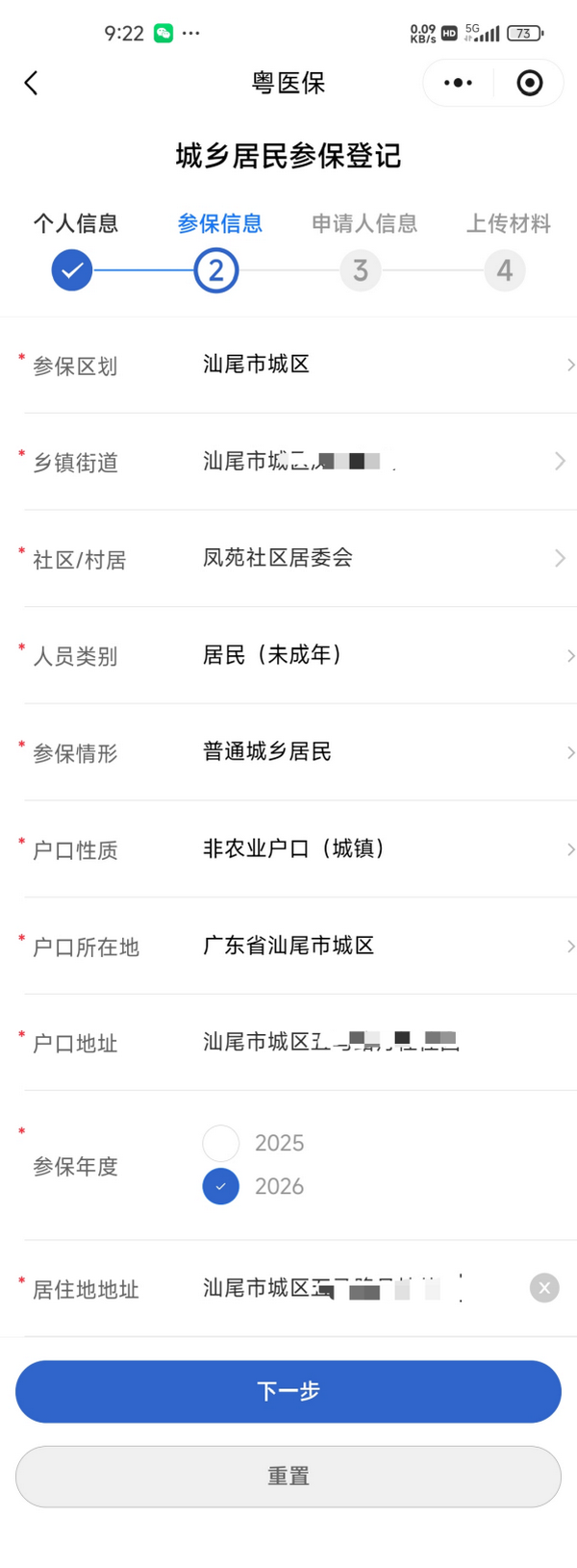This screenshot has height=1568, width=577.
Task: Close the mini program via target icon
Action: point(529,83)
